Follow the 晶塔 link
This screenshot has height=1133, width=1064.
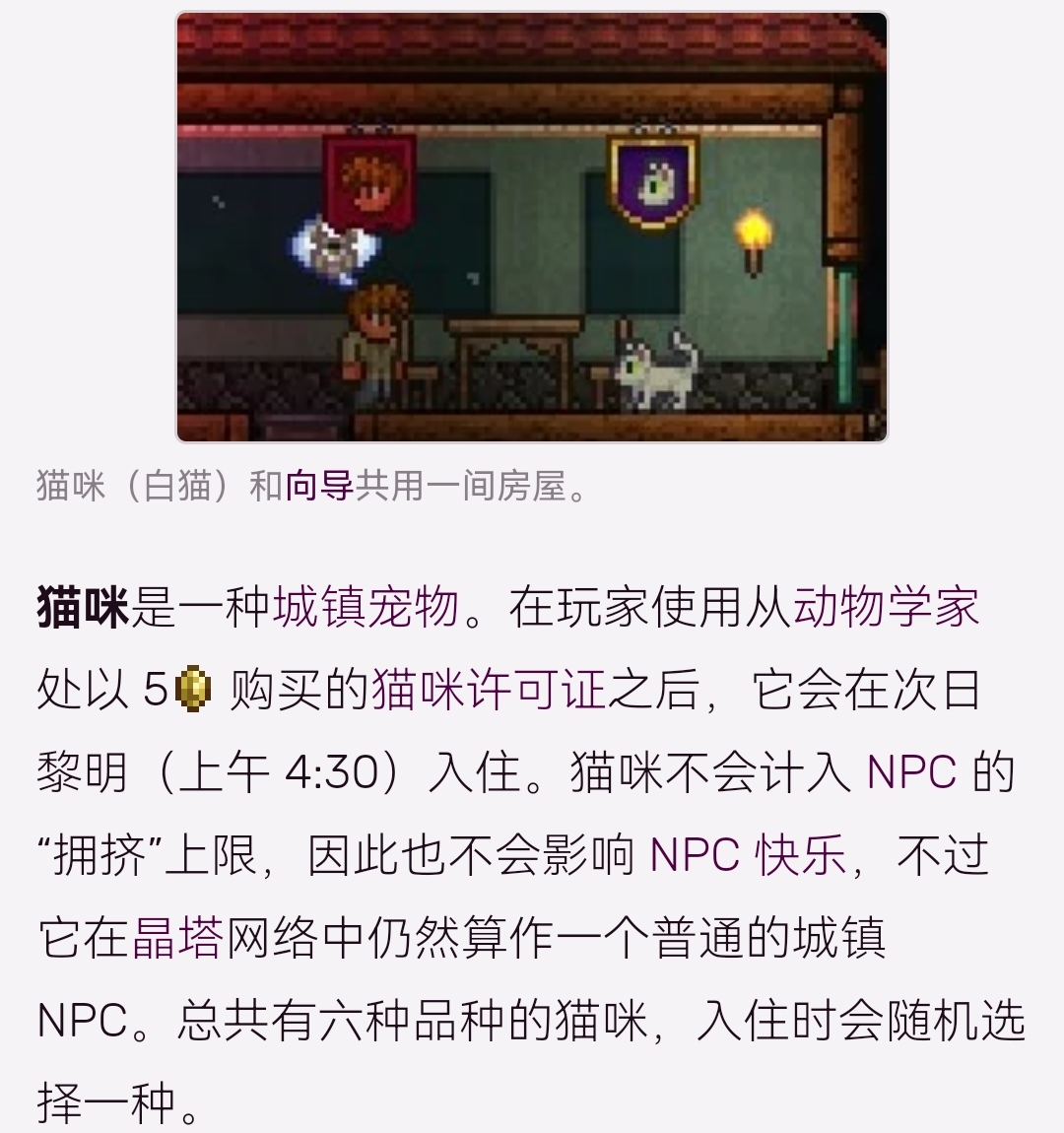177,938
